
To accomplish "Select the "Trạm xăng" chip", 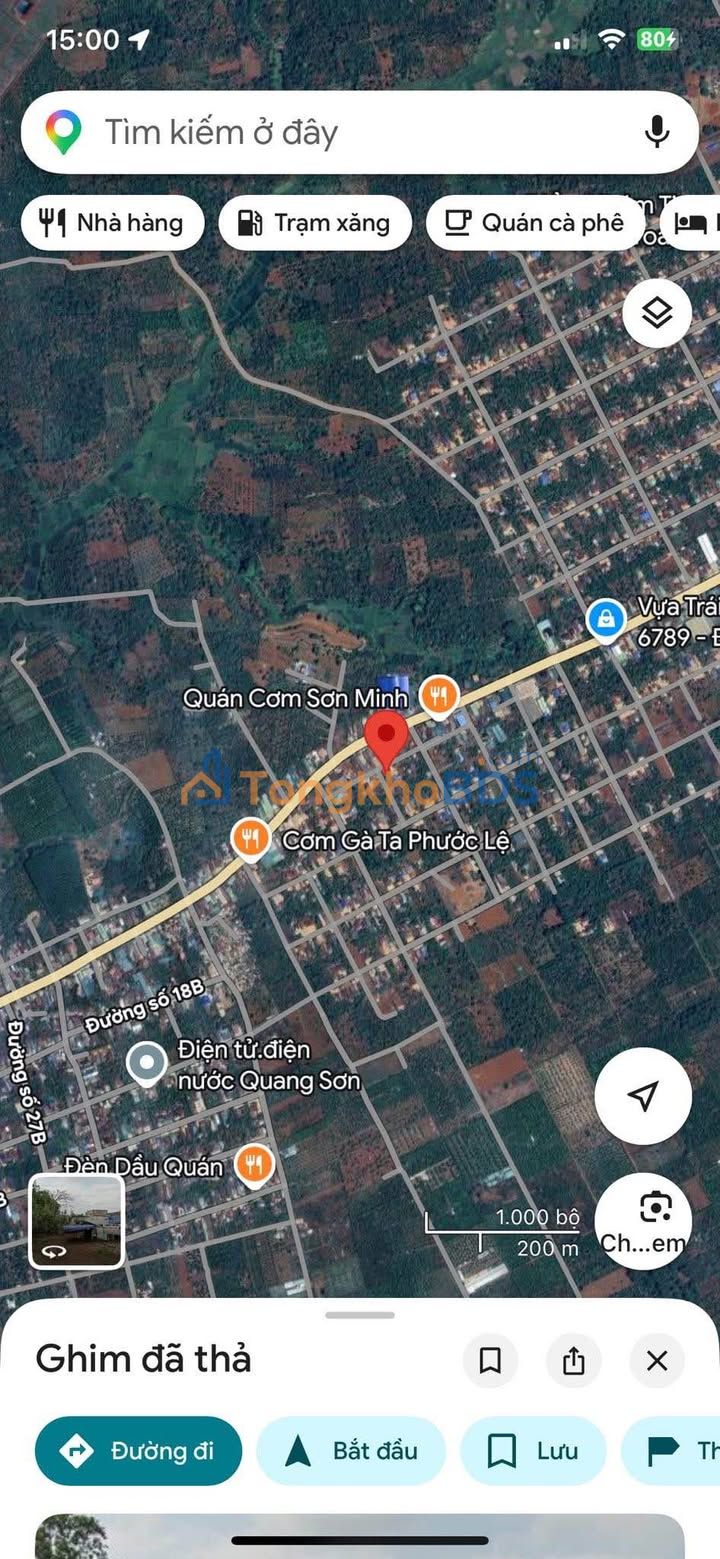I will (x=315, y=223).
